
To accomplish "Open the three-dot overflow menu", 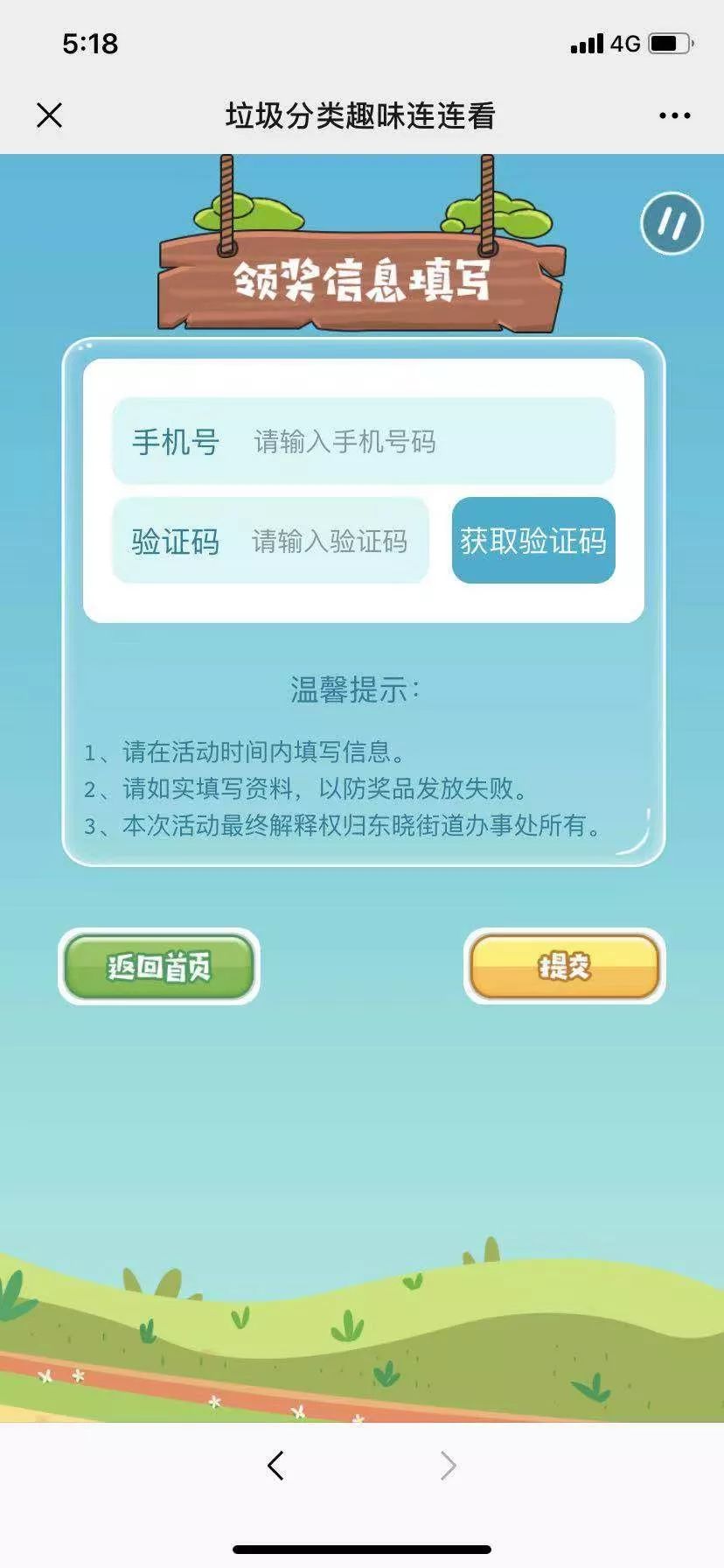I will 674,115.
